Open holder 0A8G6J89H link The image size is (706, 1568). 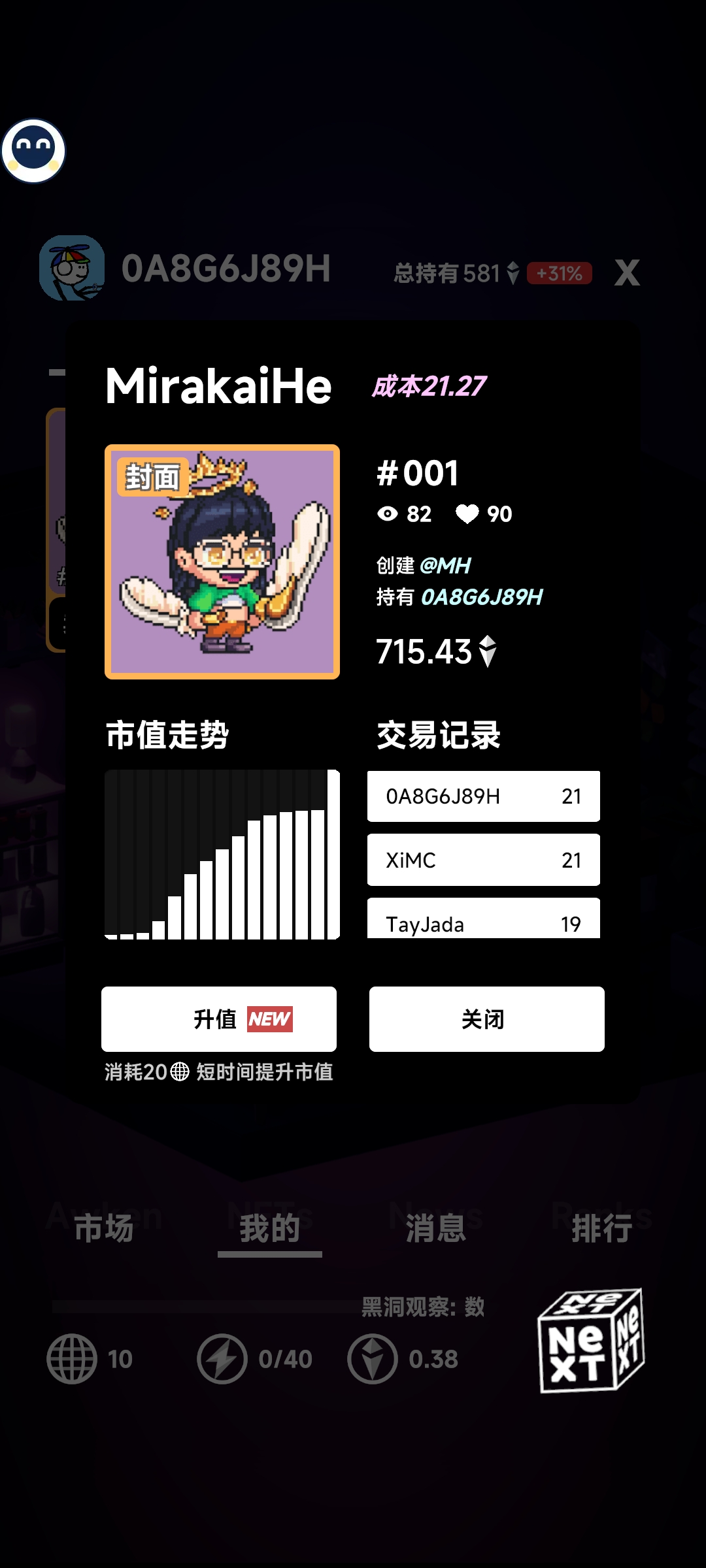click(482, 596)
